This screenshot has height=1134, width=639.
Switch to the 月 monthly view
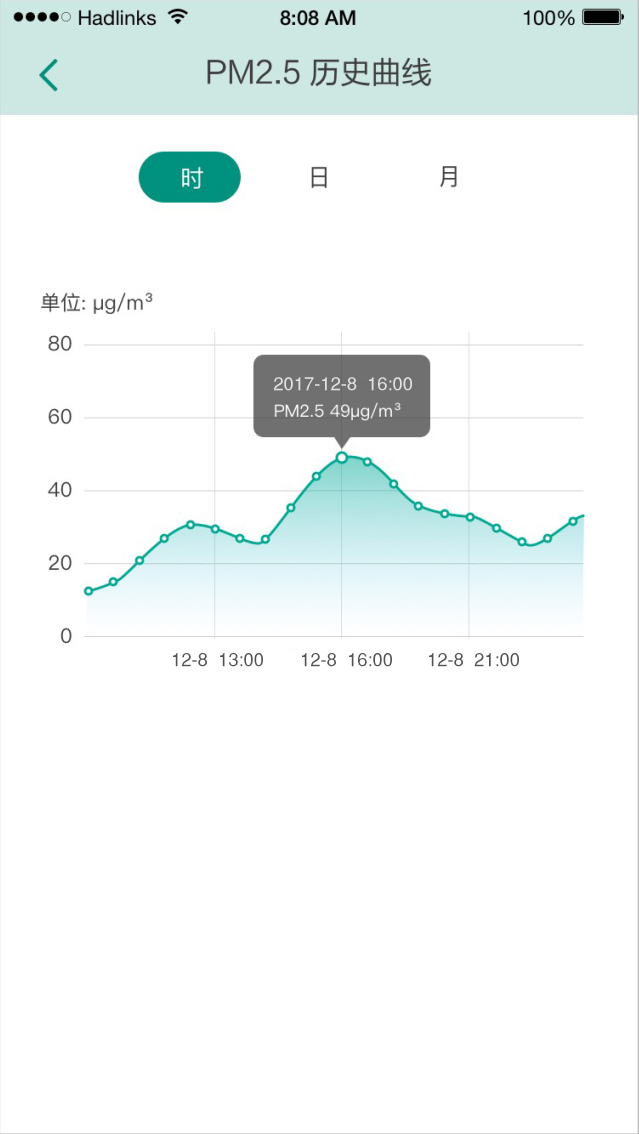(449, 177)
